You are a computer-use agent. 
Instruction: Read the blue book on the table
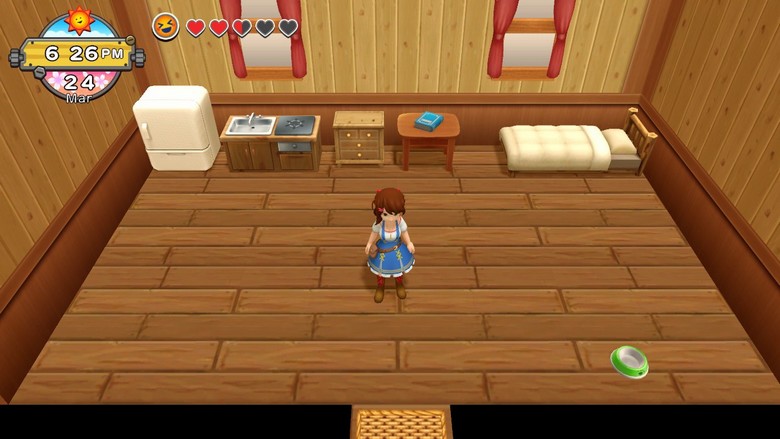tap(429, 121)
